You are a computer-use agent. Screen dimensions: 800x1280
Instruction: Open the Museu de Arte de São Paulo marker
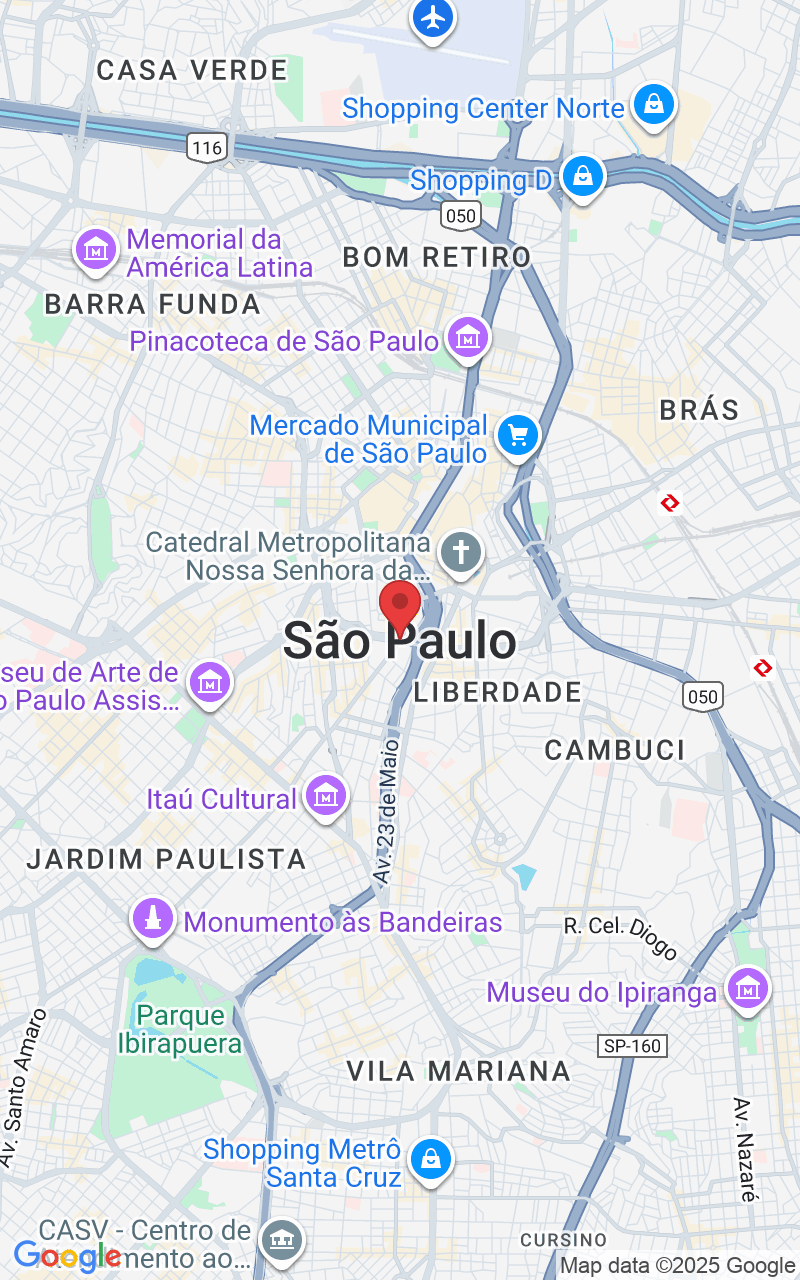tap(210, 684)
